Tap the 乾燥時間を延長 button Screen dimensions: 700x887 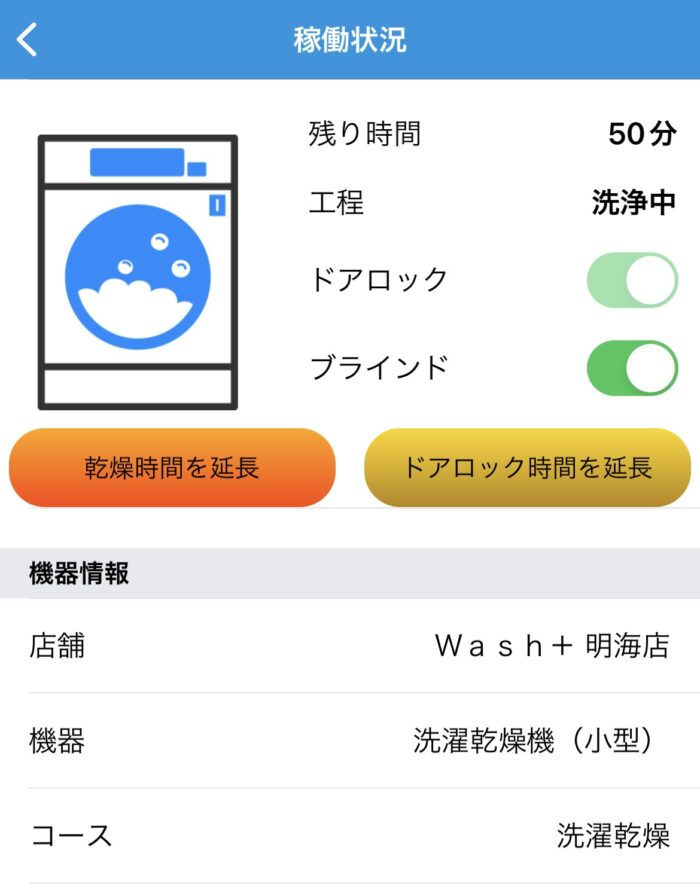(172, 468)
